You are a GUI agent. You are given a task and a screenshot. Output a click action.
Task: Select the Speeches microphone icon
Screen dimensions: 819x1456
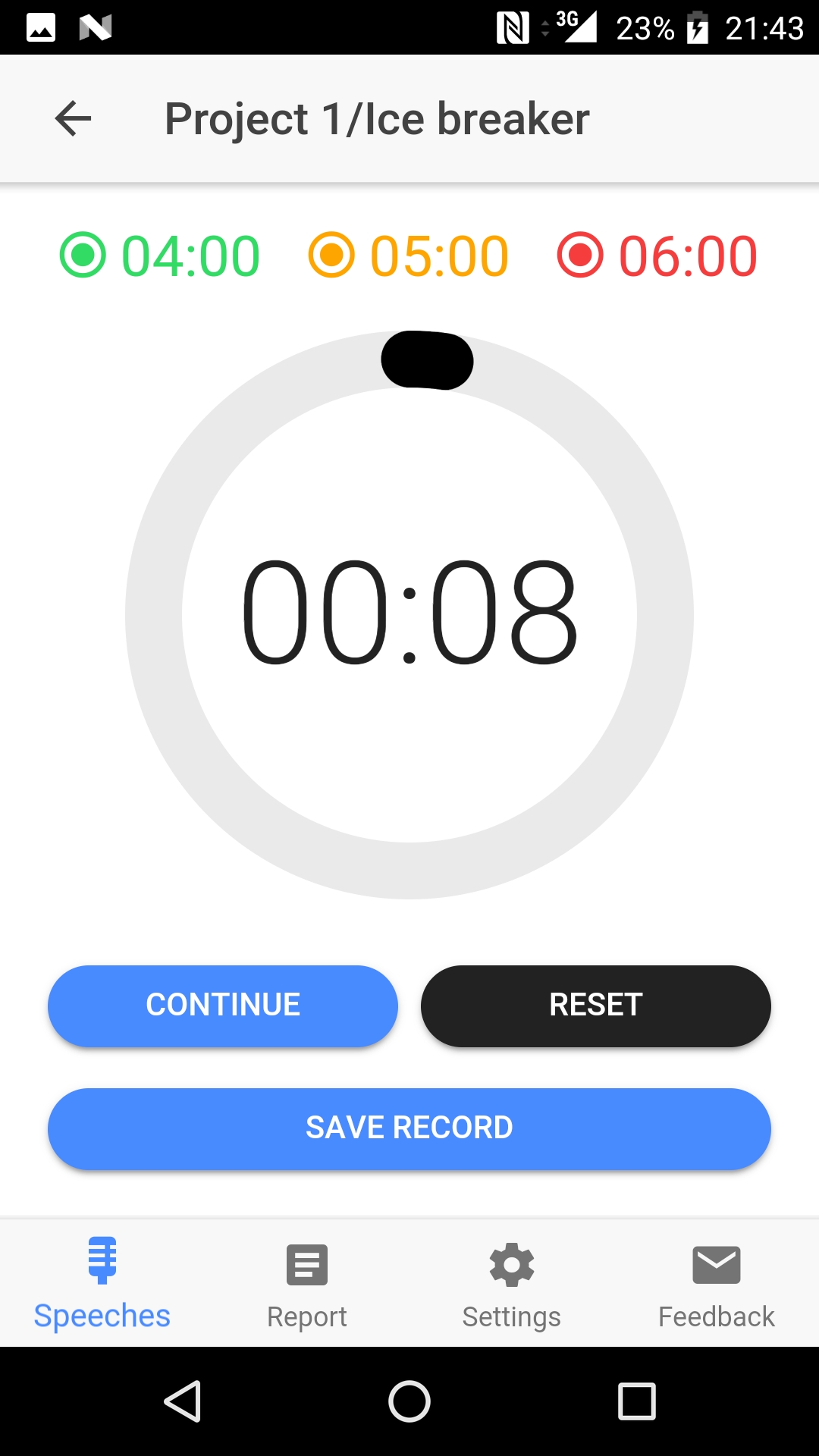click(102, 1263)
